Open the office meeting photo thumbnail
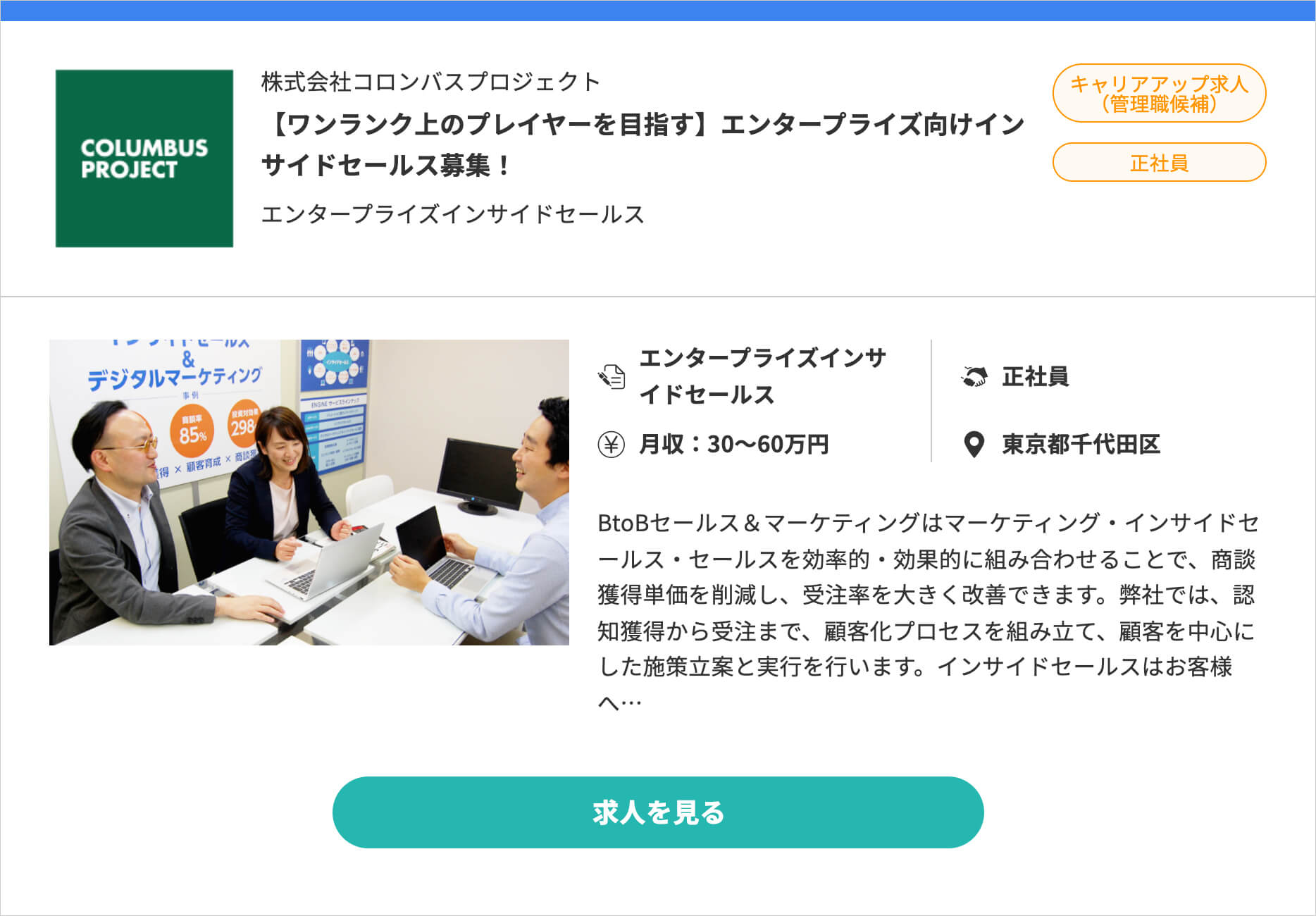Viewport: 1316px width, 916px height. [x=309, y=492]
